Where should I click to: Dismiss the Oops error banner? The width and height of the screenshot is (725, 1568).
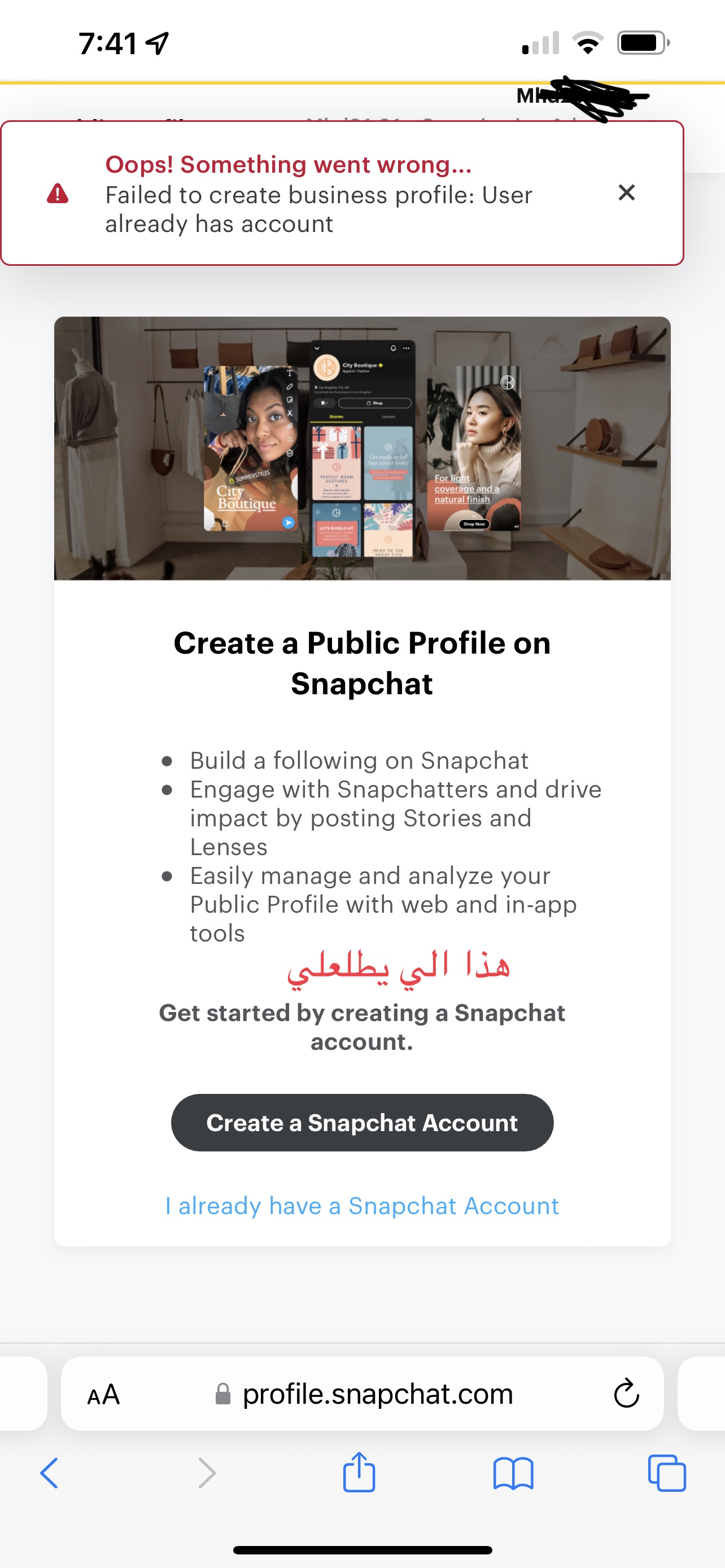coord(626,193)
